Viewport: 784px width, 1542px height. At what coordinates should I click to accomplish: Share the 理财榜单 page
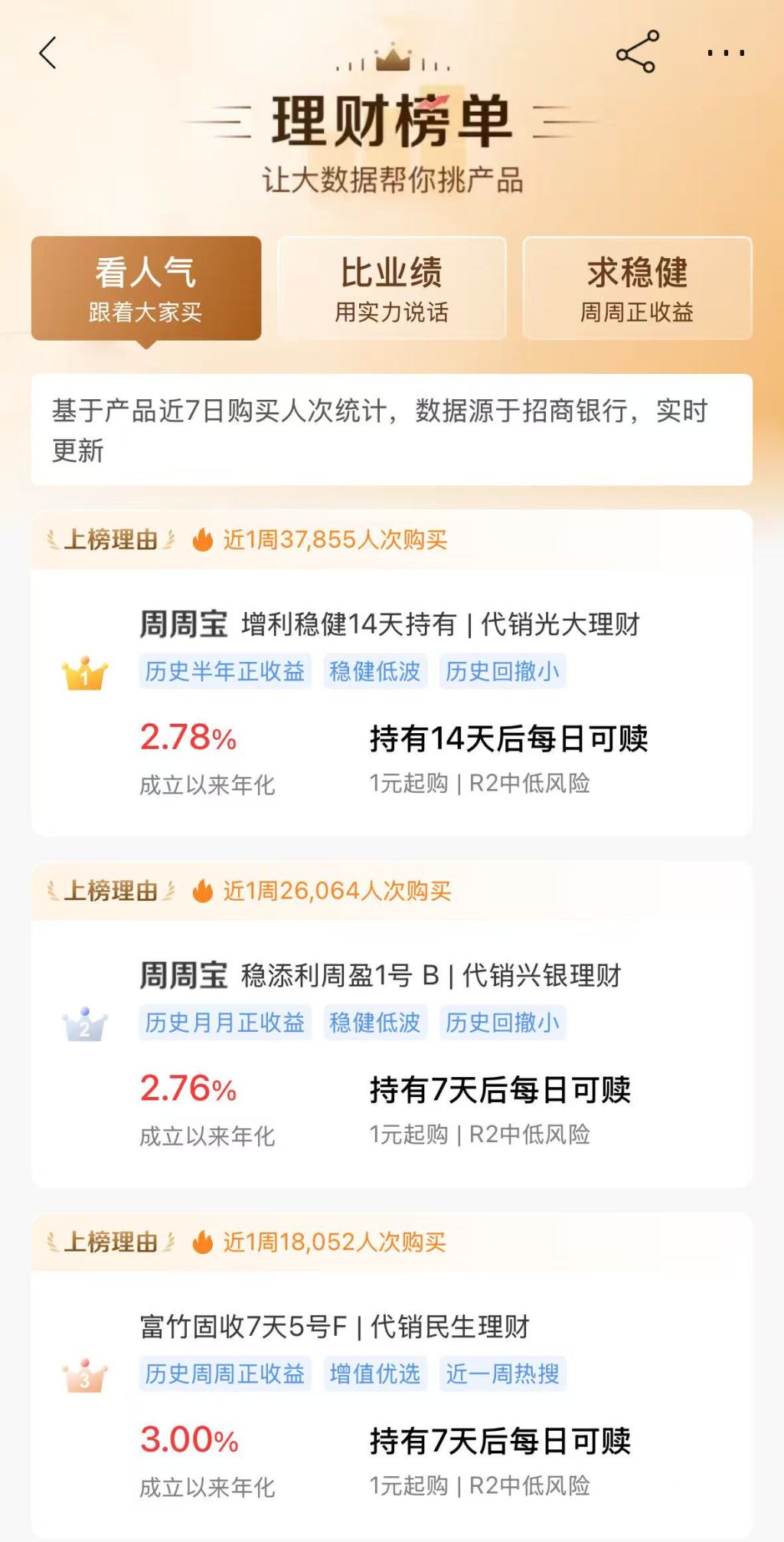636,52
